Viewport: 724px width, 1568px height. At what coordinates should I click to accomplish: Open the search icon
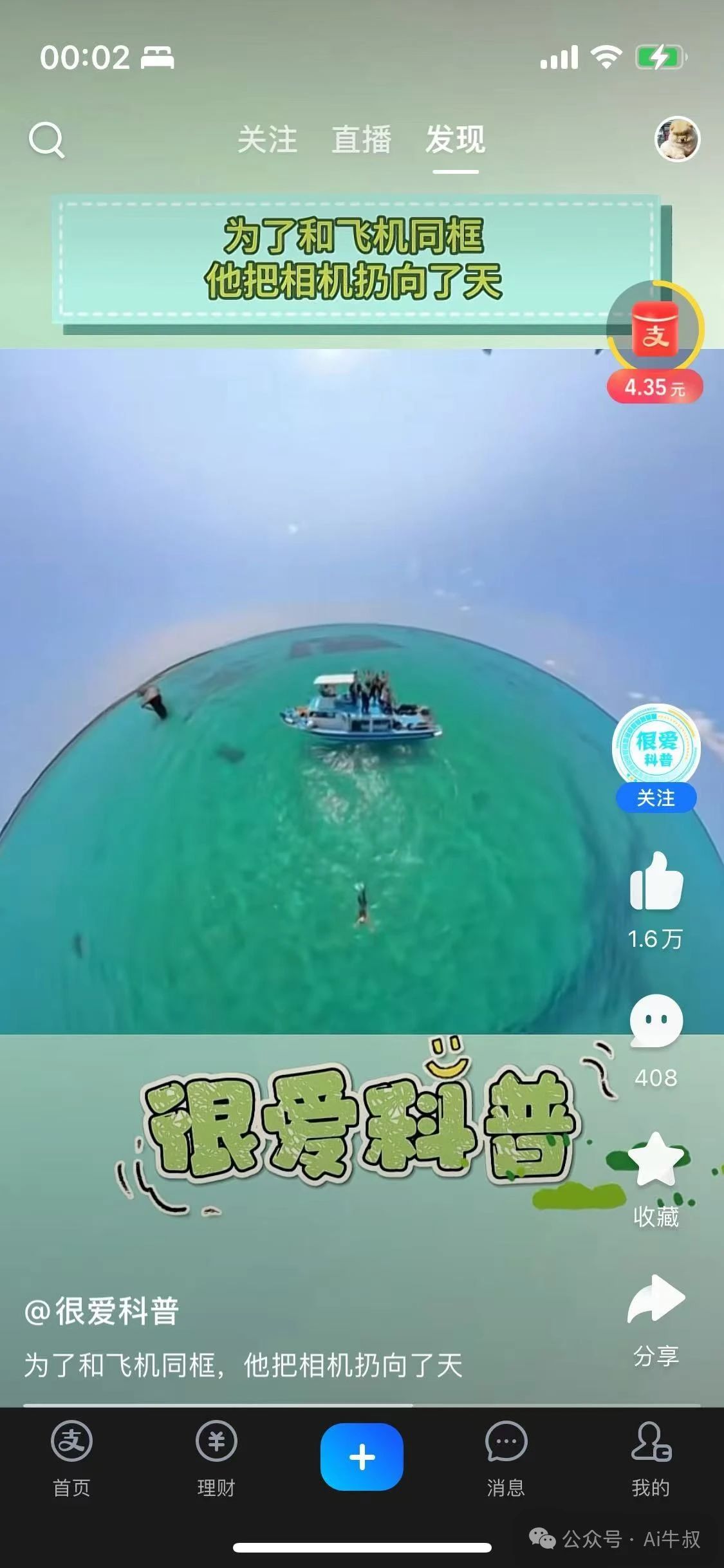point(46,140)
